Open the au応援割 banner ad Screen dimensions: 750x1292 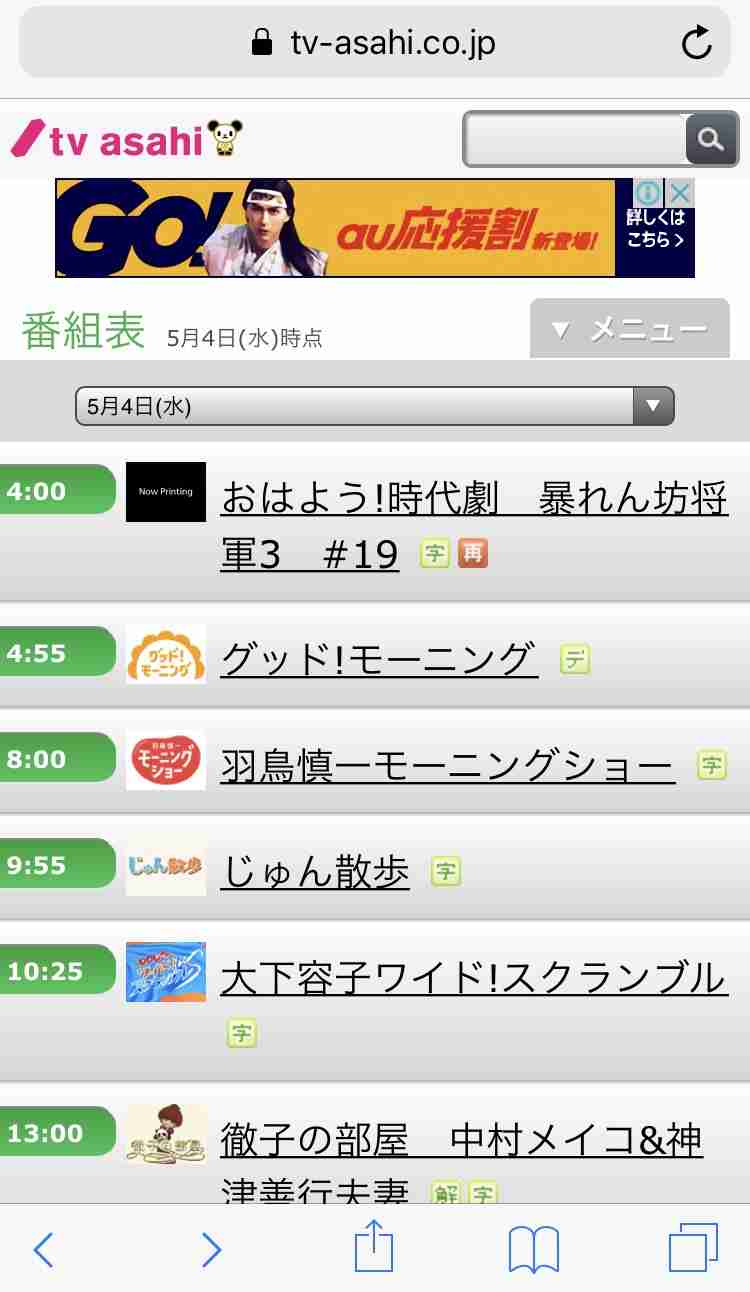[x=335, y=228]
